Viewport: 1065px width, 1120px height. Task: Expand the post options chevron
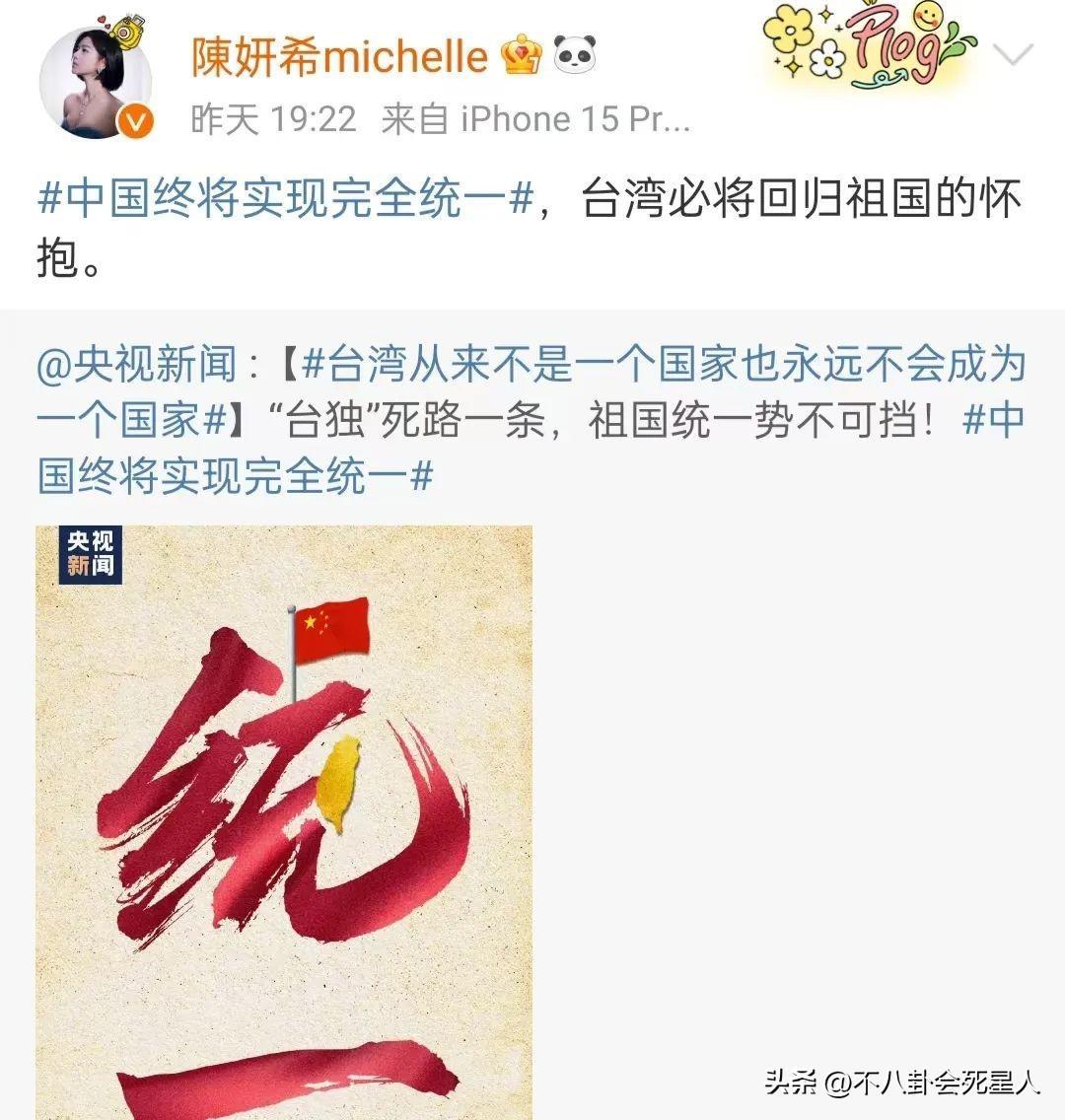click(x=1012, y=54)
